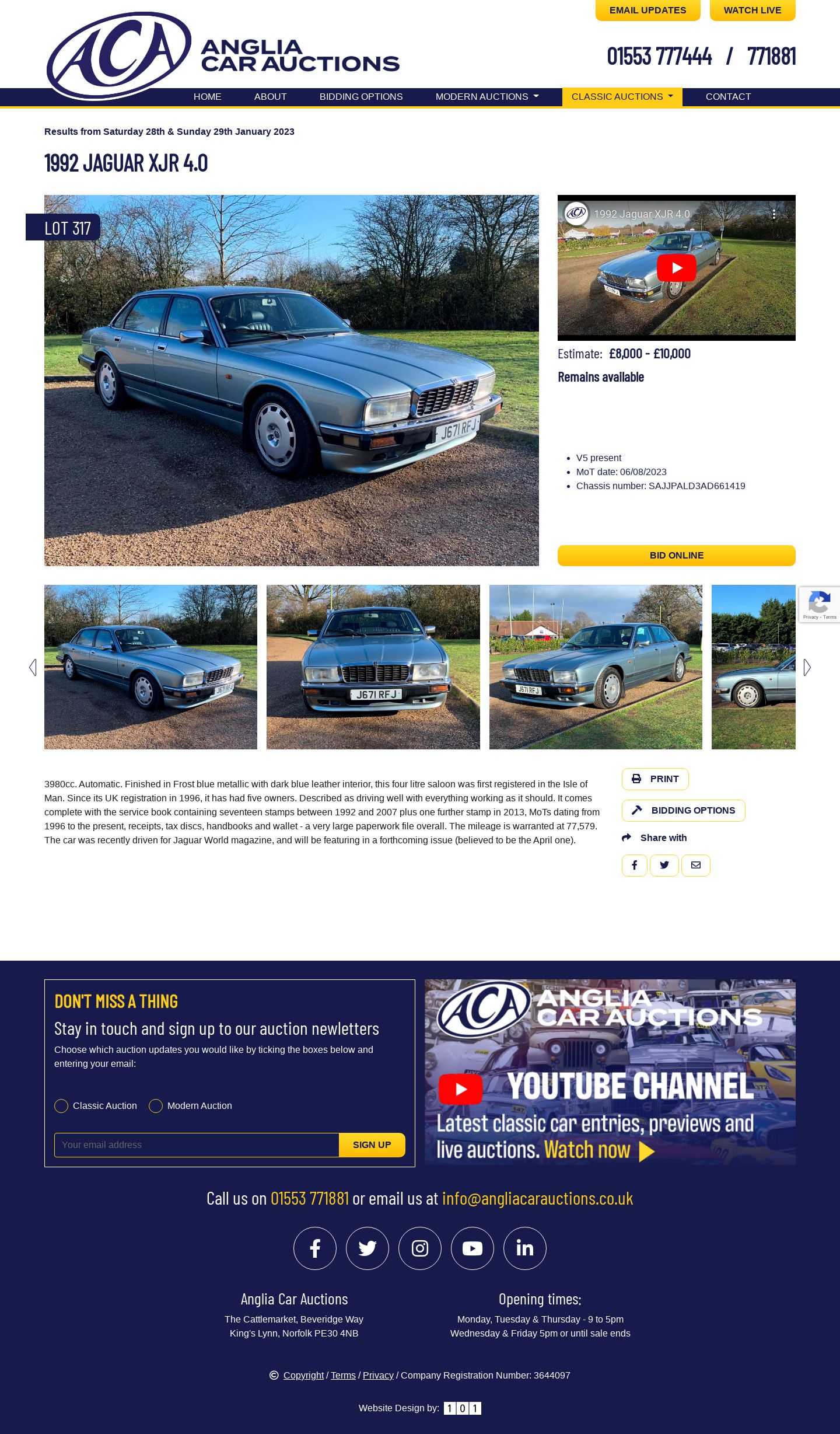Share this lot on Facebook
This screenshot has height=1434, width=840.
tap(634, 866)
